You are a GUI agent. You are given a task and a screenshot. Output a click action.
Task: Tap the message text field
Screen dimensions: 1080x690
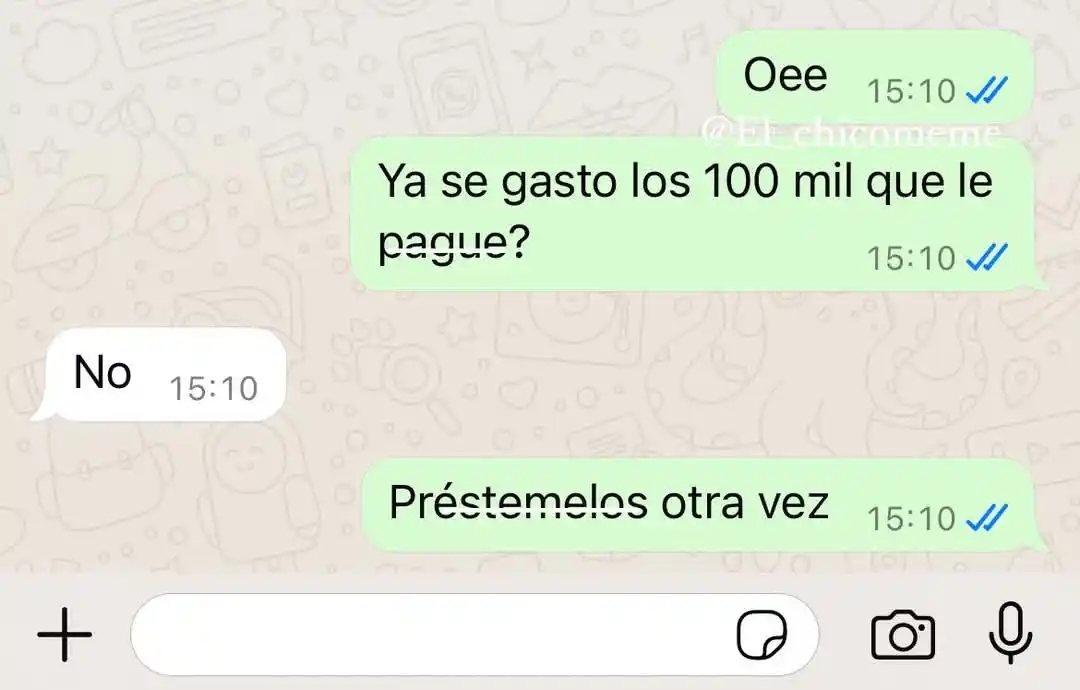tap(430, 635)
